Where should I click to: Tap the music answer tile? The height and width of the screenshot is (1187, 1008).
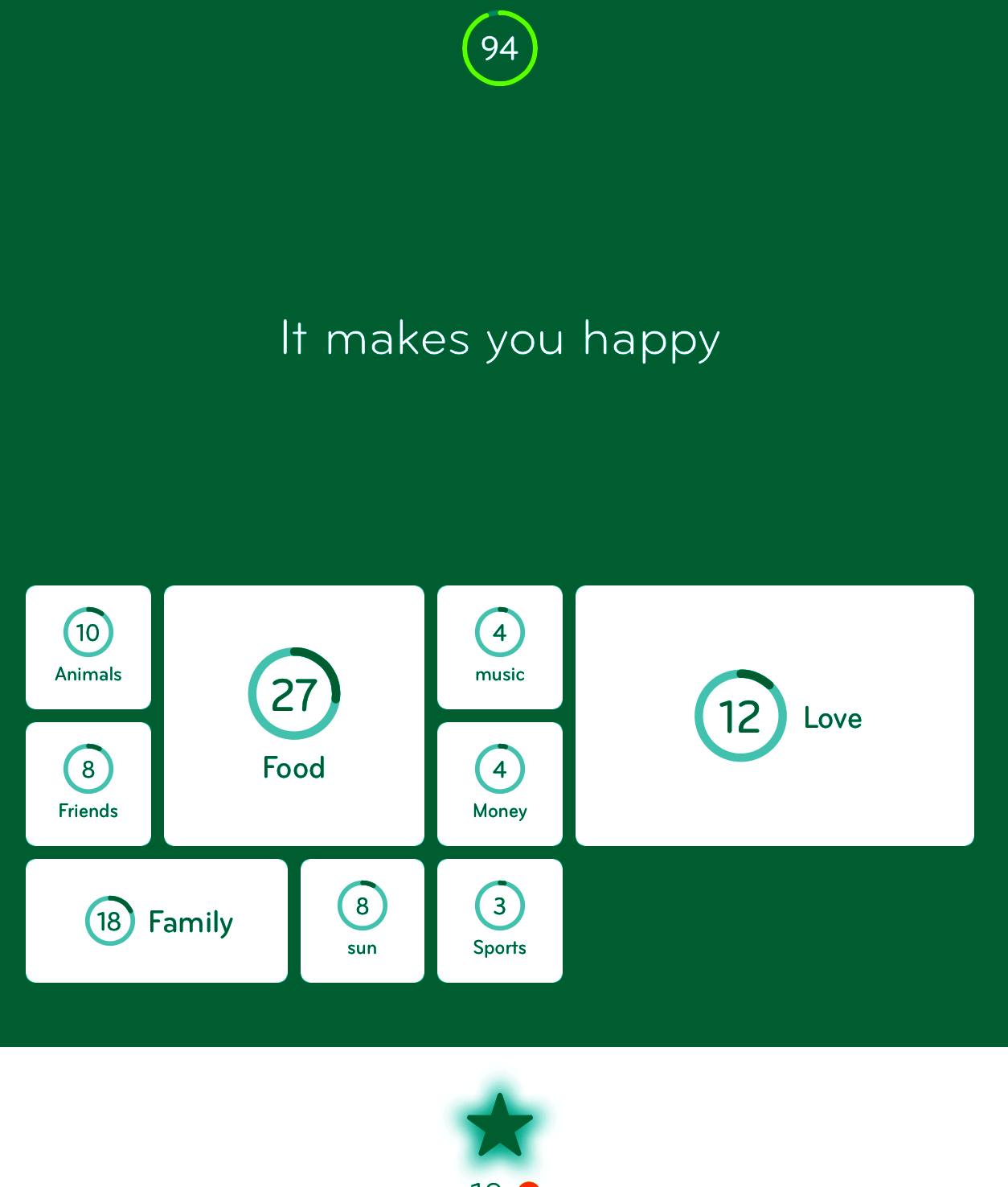click(500, 647)
